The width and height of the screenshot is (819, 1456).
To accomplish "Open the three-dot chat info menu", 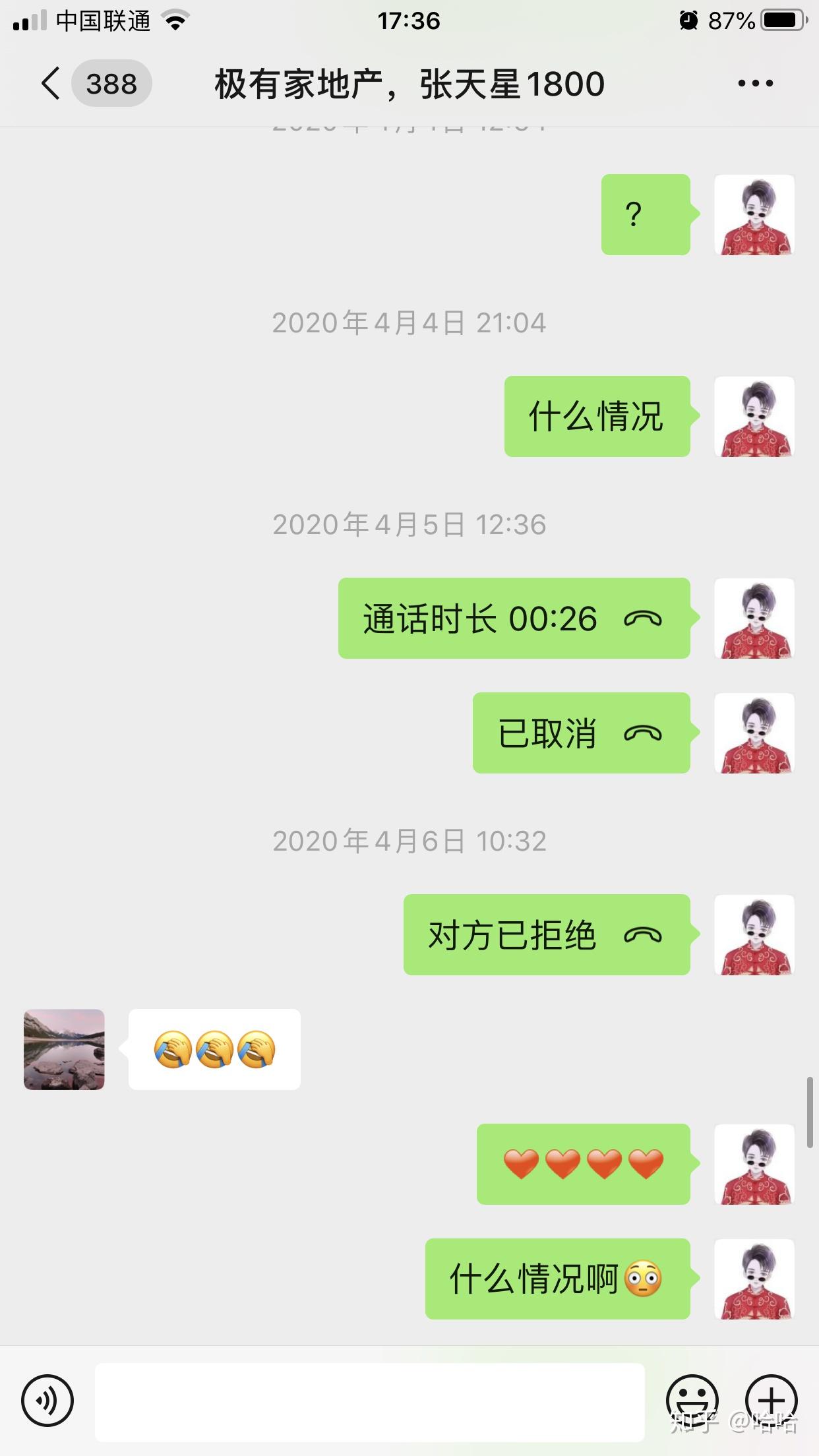I will (755, 84).
